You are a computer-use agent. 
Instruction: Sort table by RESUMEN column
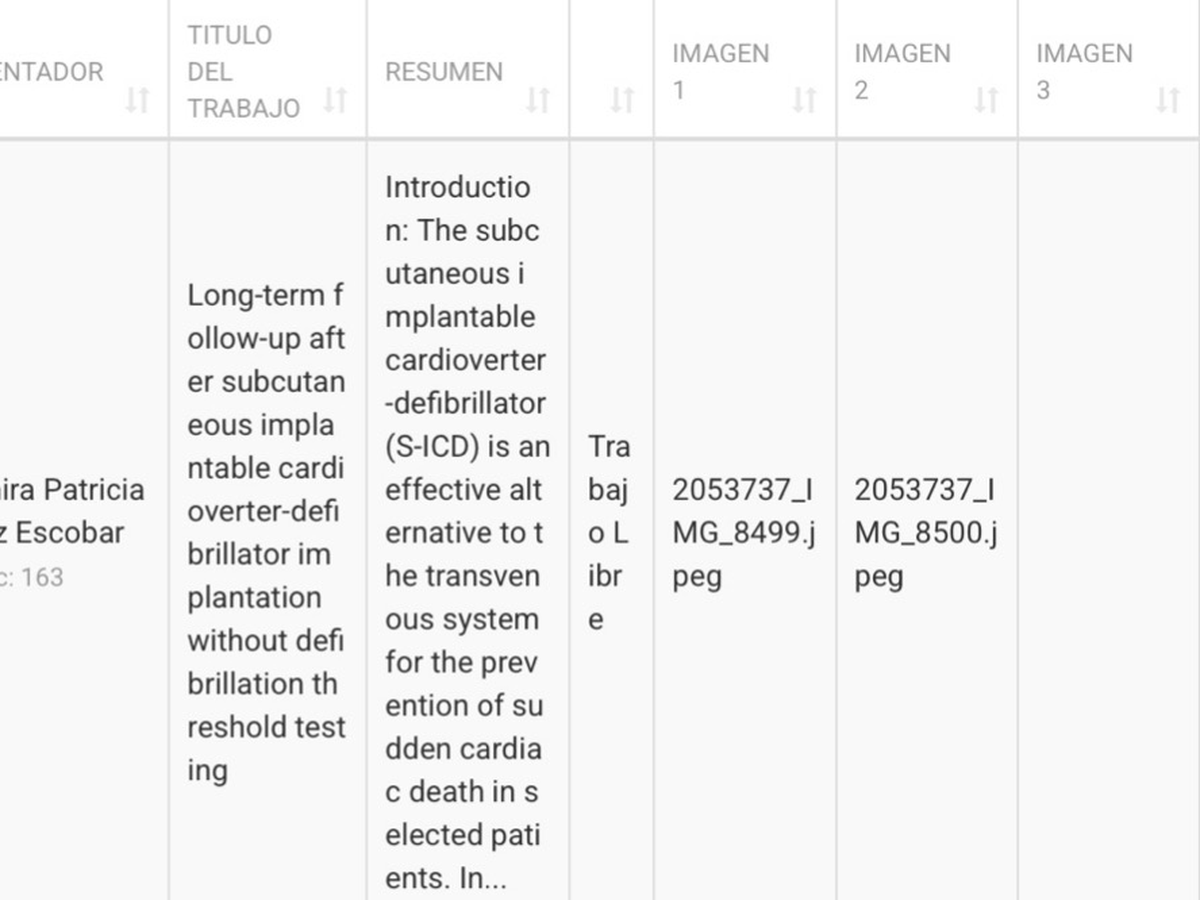click(538, 100)
